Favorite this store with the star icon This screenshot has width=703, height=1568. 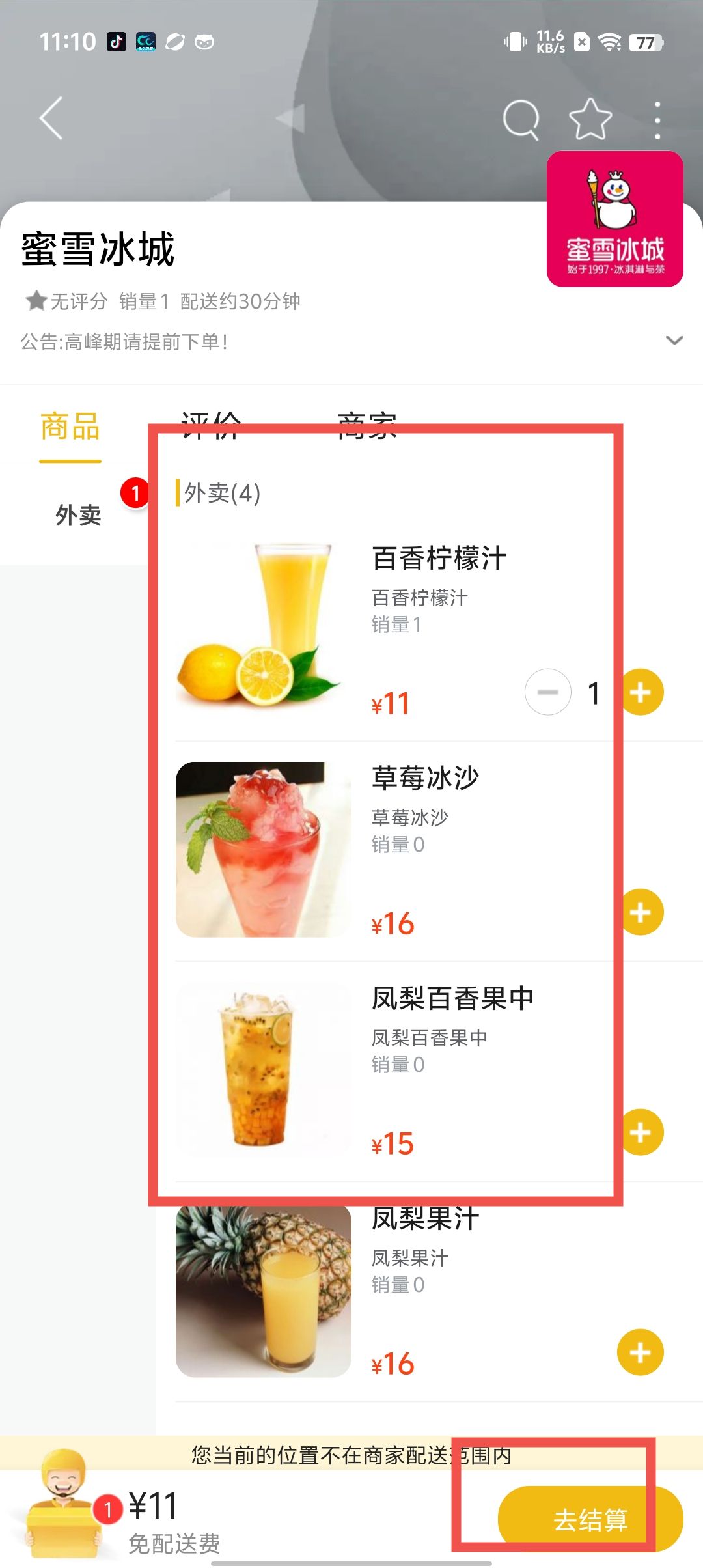tap(590, 120)
